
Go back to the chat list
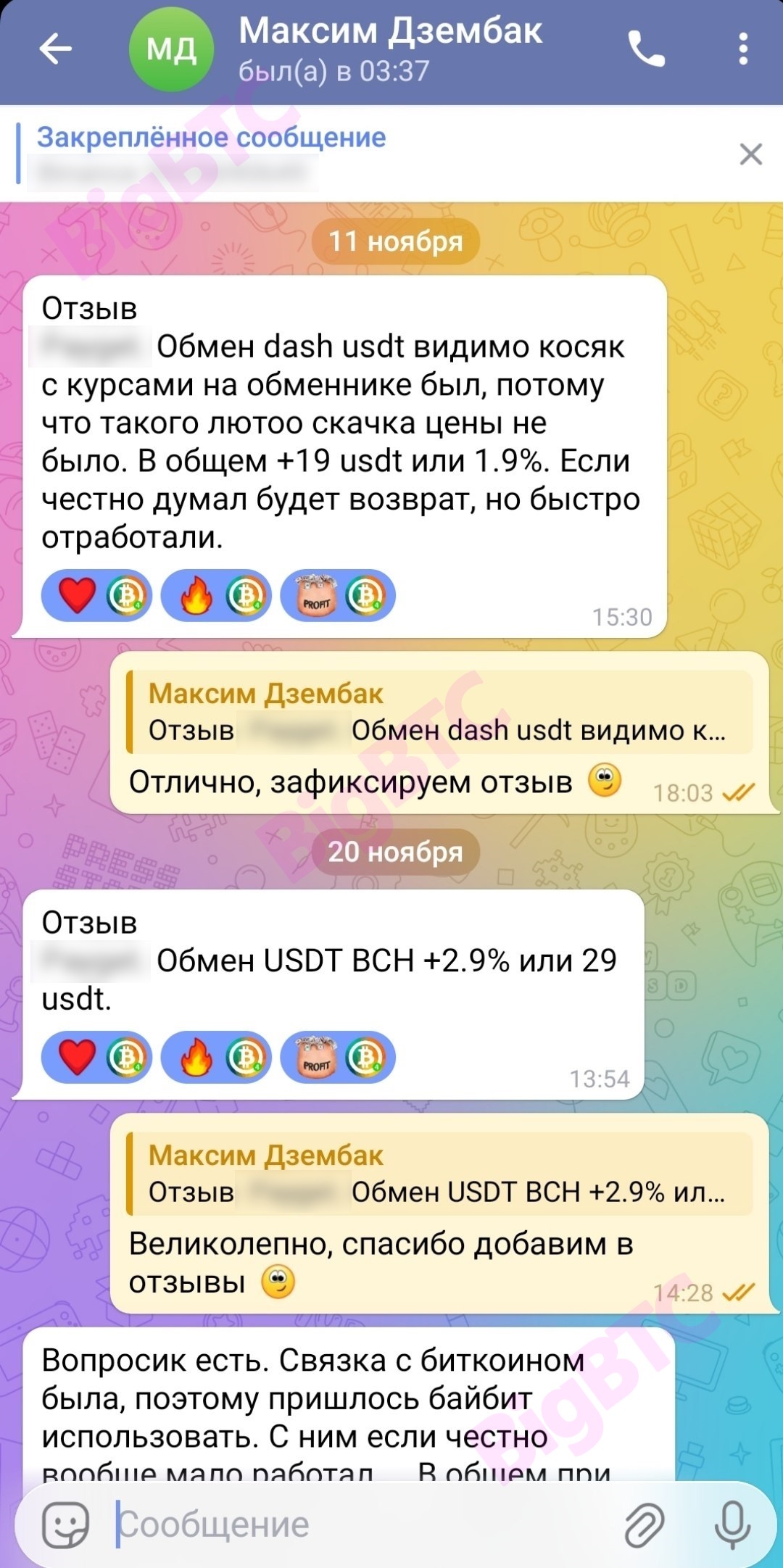point(55,49)
